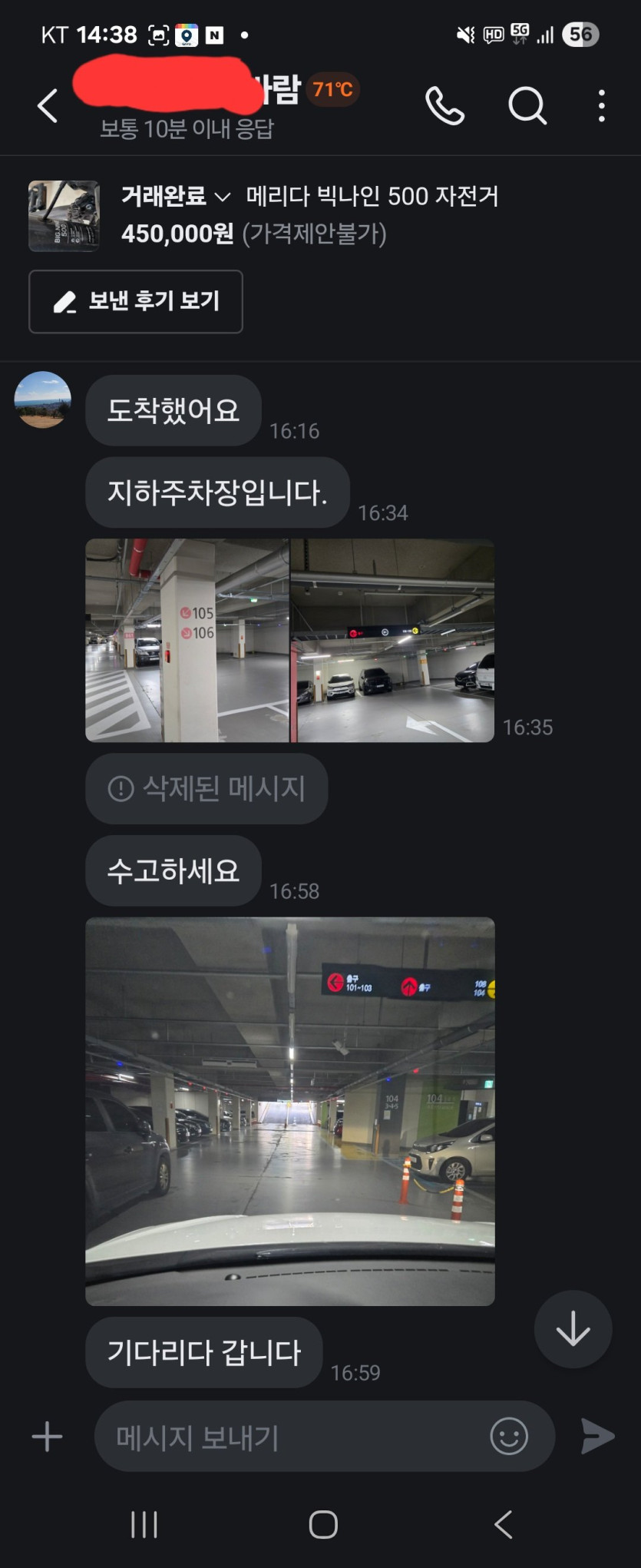Open the 메리다 빅나인 500 자전거 listing thumbnail

(x=64, y=216)
